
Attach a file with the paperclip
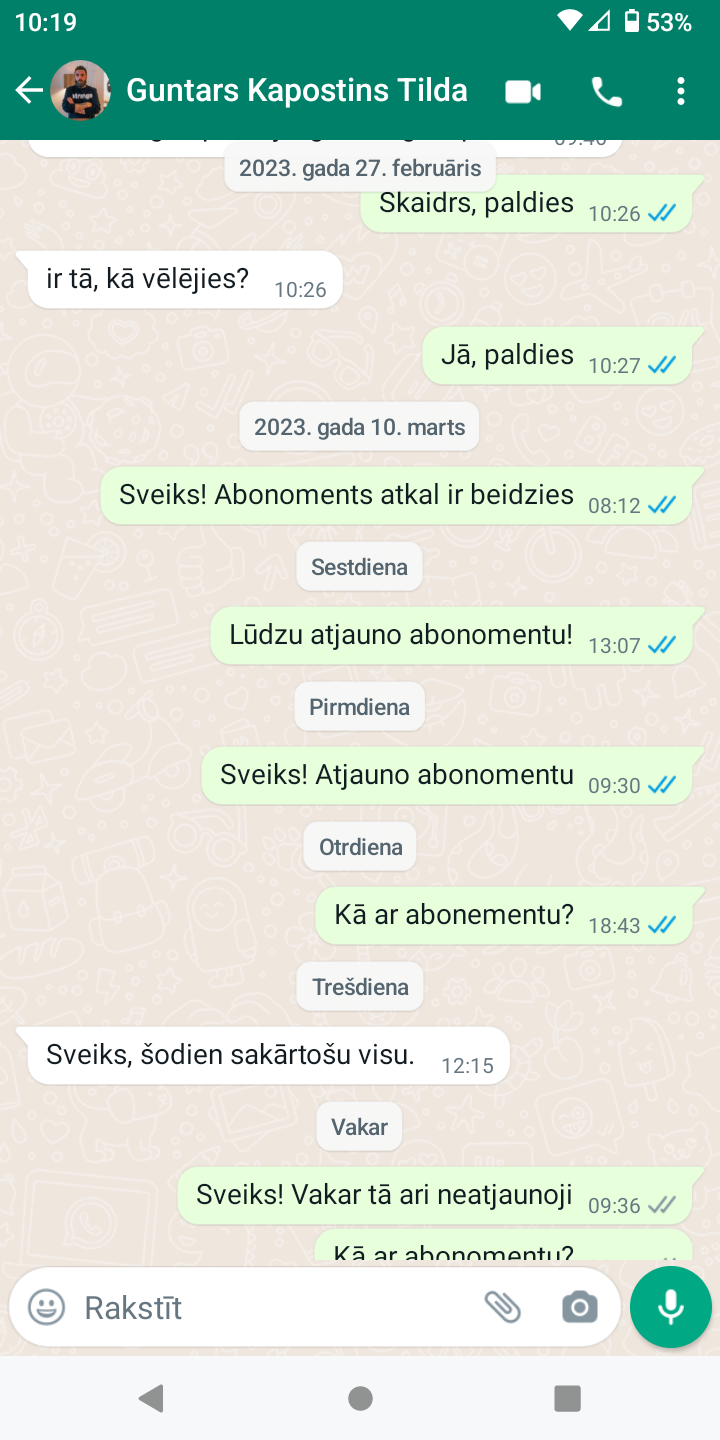click(503, 1307)
